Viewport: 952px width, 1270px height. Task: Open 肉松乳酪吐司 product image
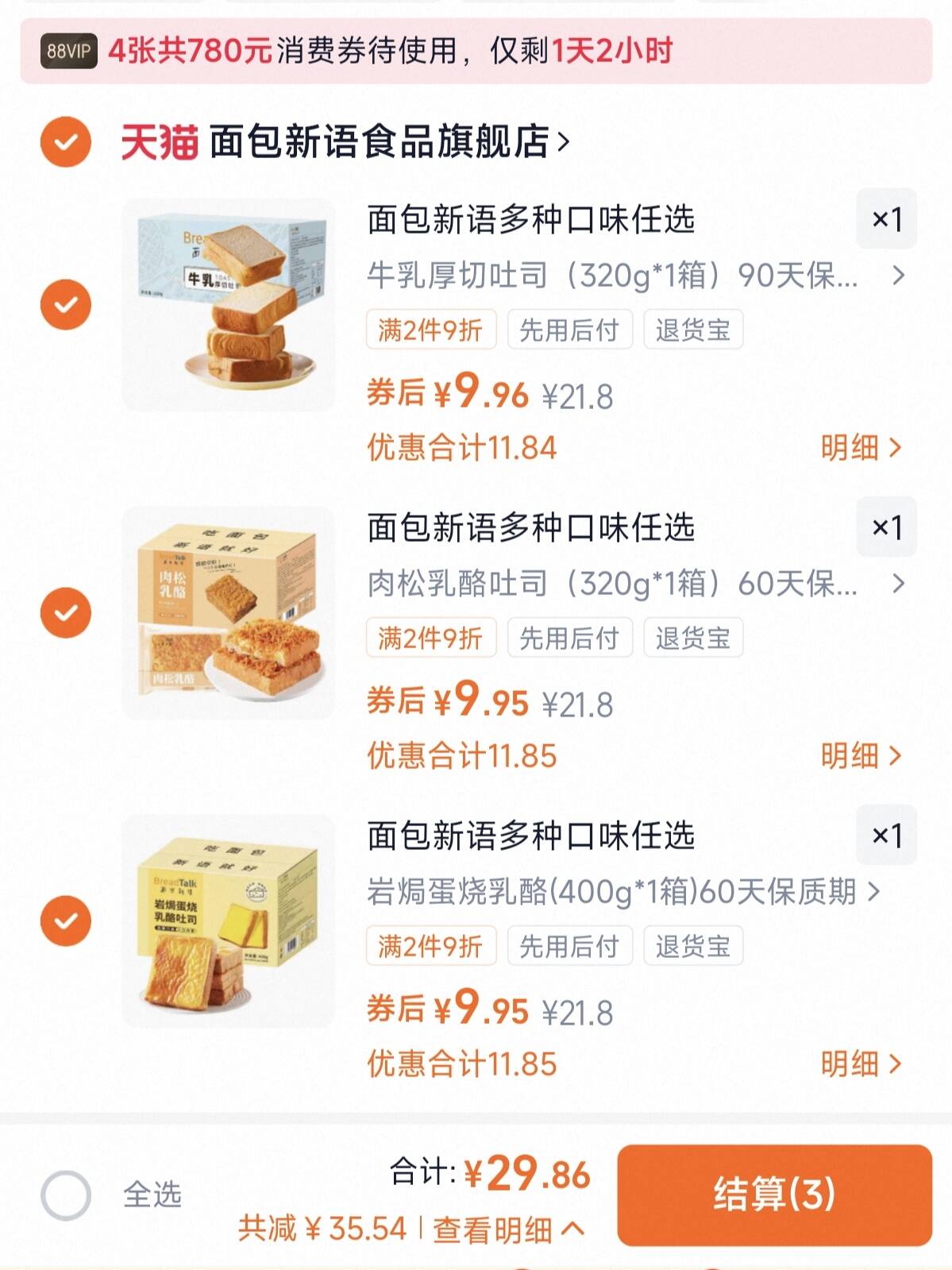click(229, 613)
